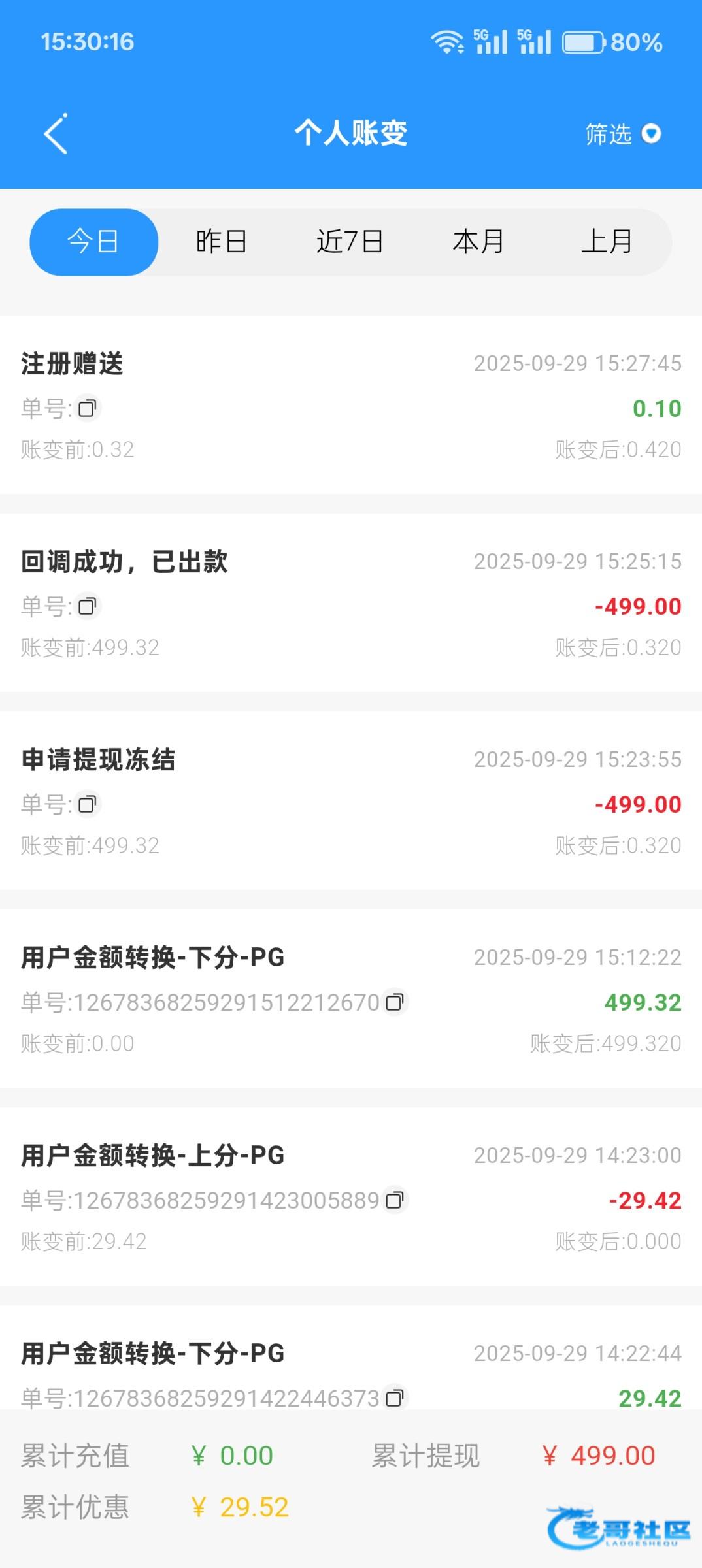702x1568 pixels.
Task: Copy order number of 回调成功，已出款 entry
Action: 87,607
